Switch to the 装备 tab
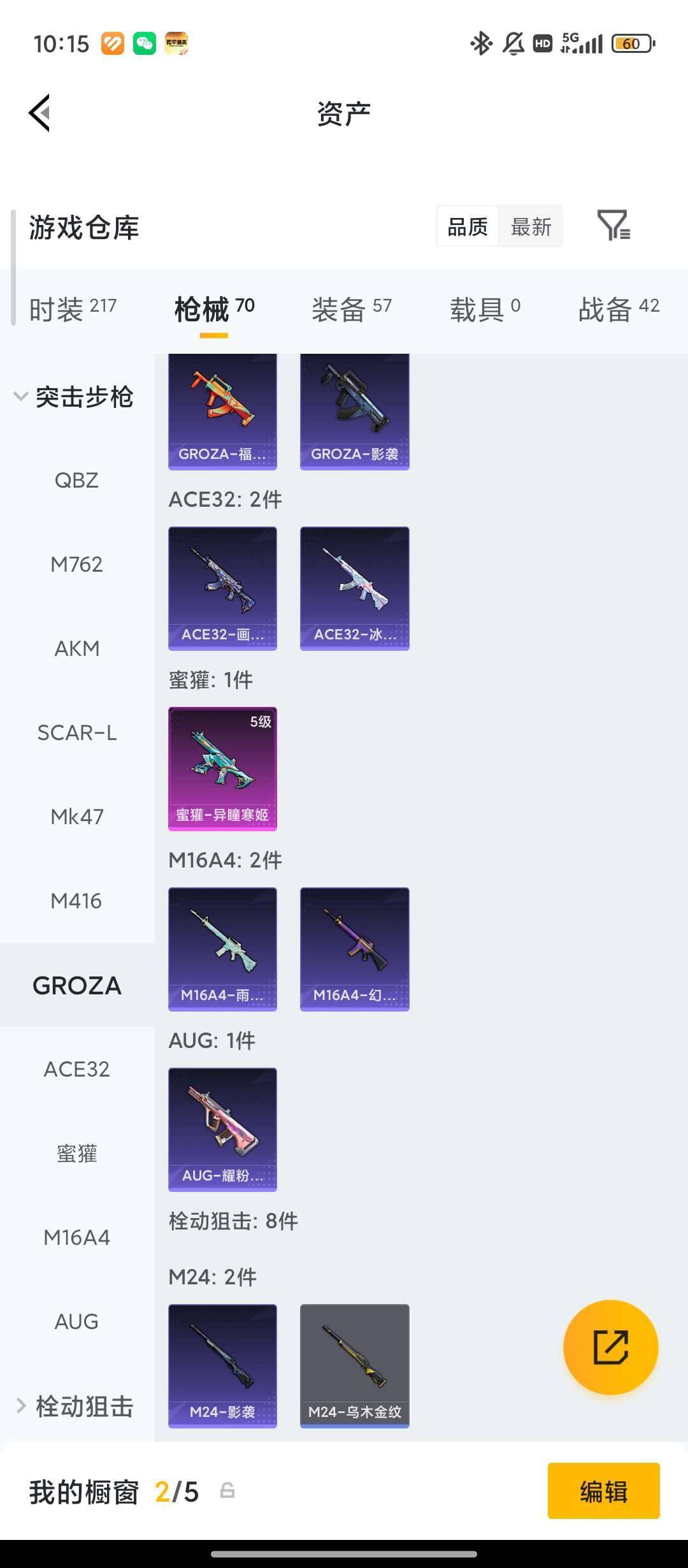 [351, 309]
